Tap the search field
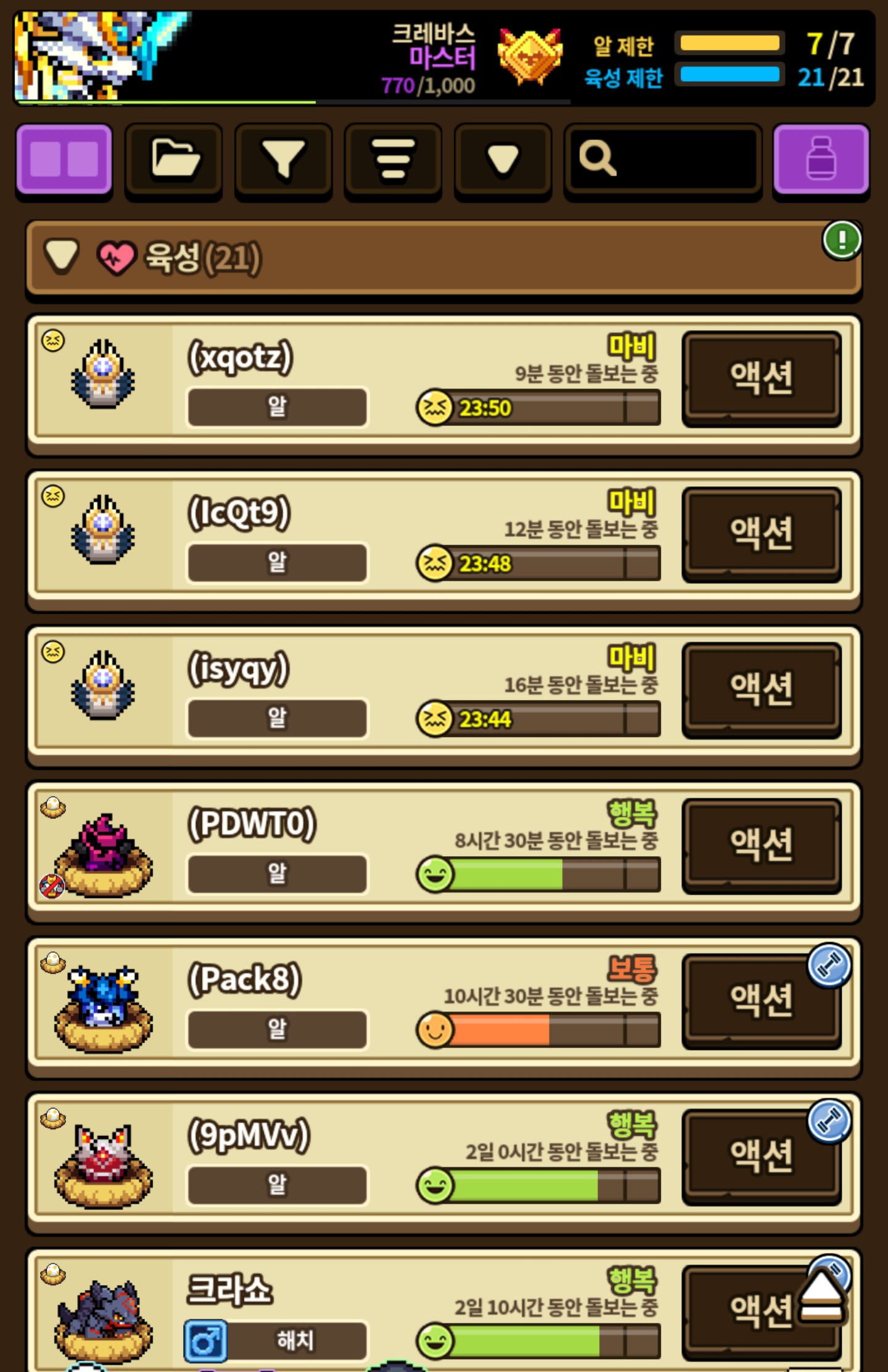888x1372 pixels. 663,159
